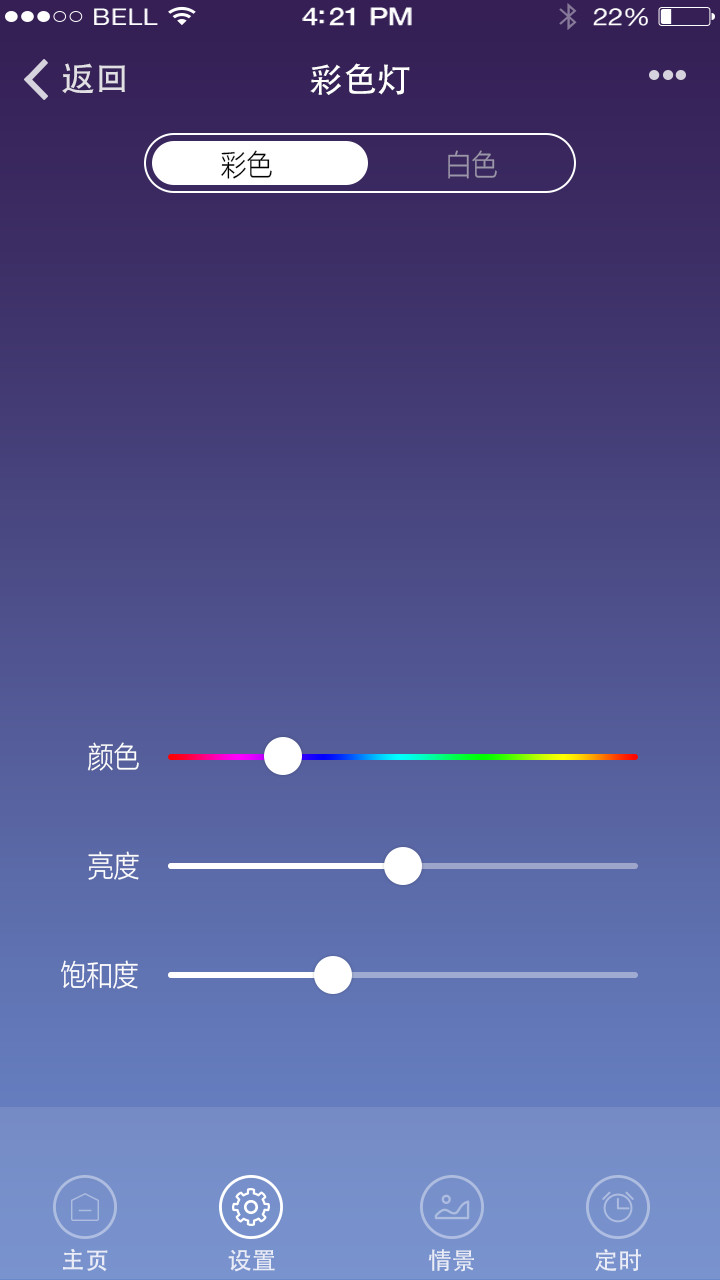Tap the 亮度 brightness slider
Screen dimensions: 720x1280
[x=403, y=866]
